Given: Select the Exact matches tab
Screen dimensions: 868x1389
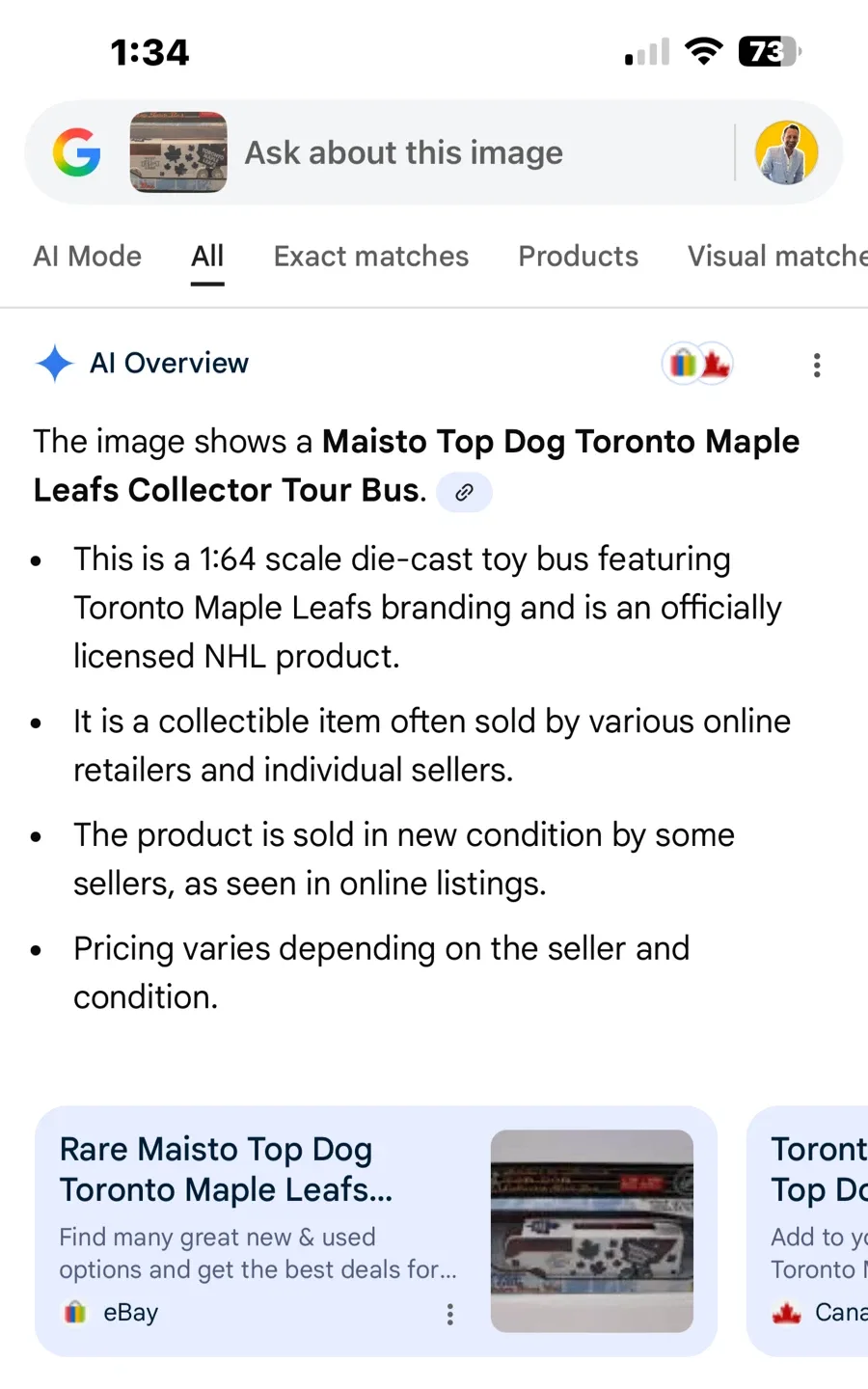Looking at the screenshot, I should tap(370, 257).
